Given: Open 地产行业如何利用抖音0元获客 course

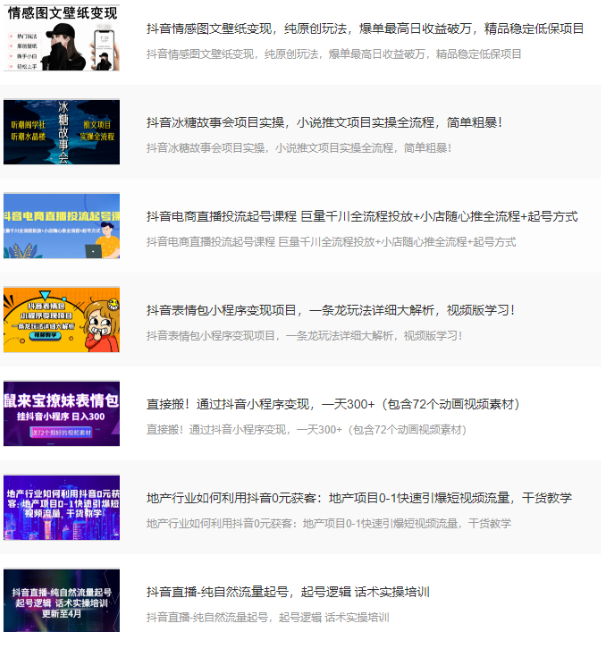Looking at the screenshot, I should [358, 498].
